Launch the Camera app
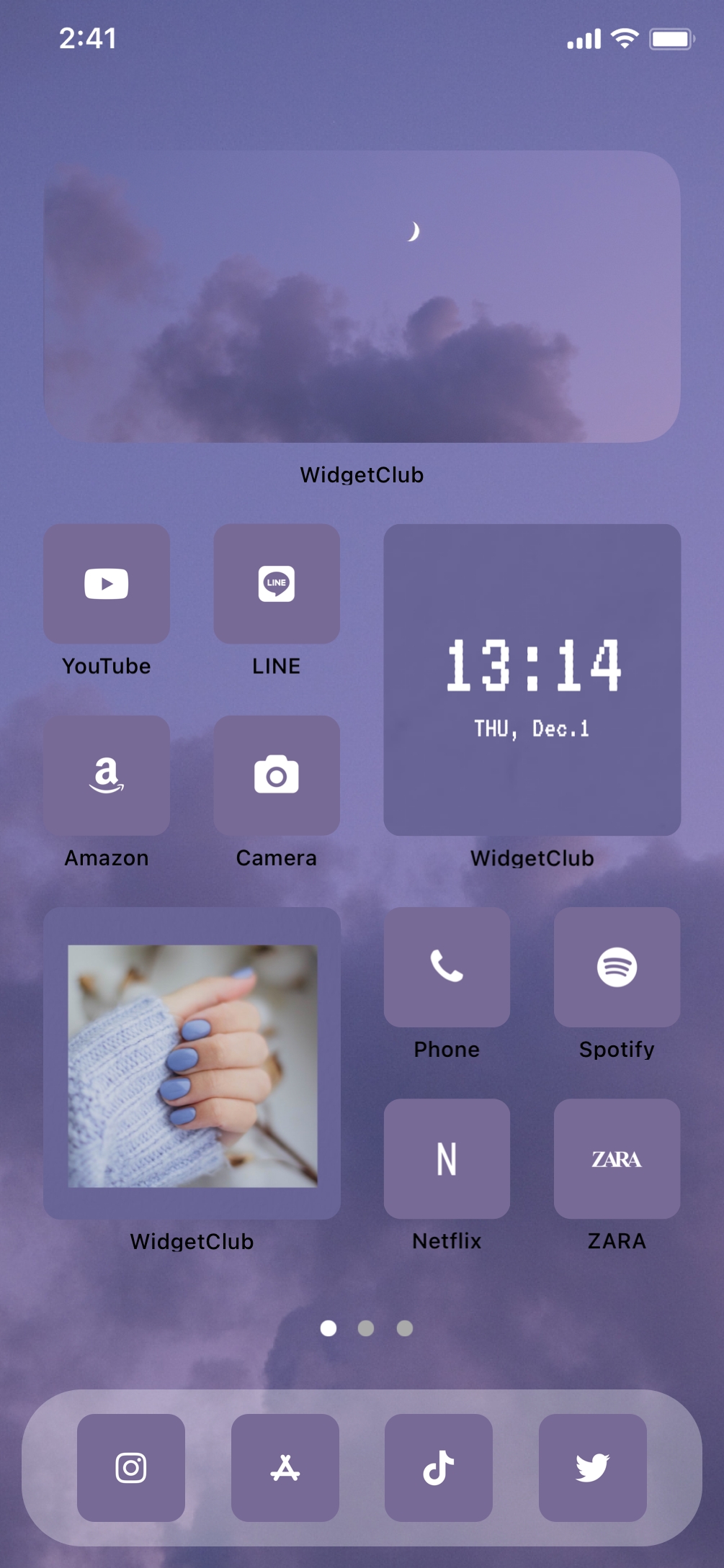Viewport: 724px width, 1568px height. 277,775
